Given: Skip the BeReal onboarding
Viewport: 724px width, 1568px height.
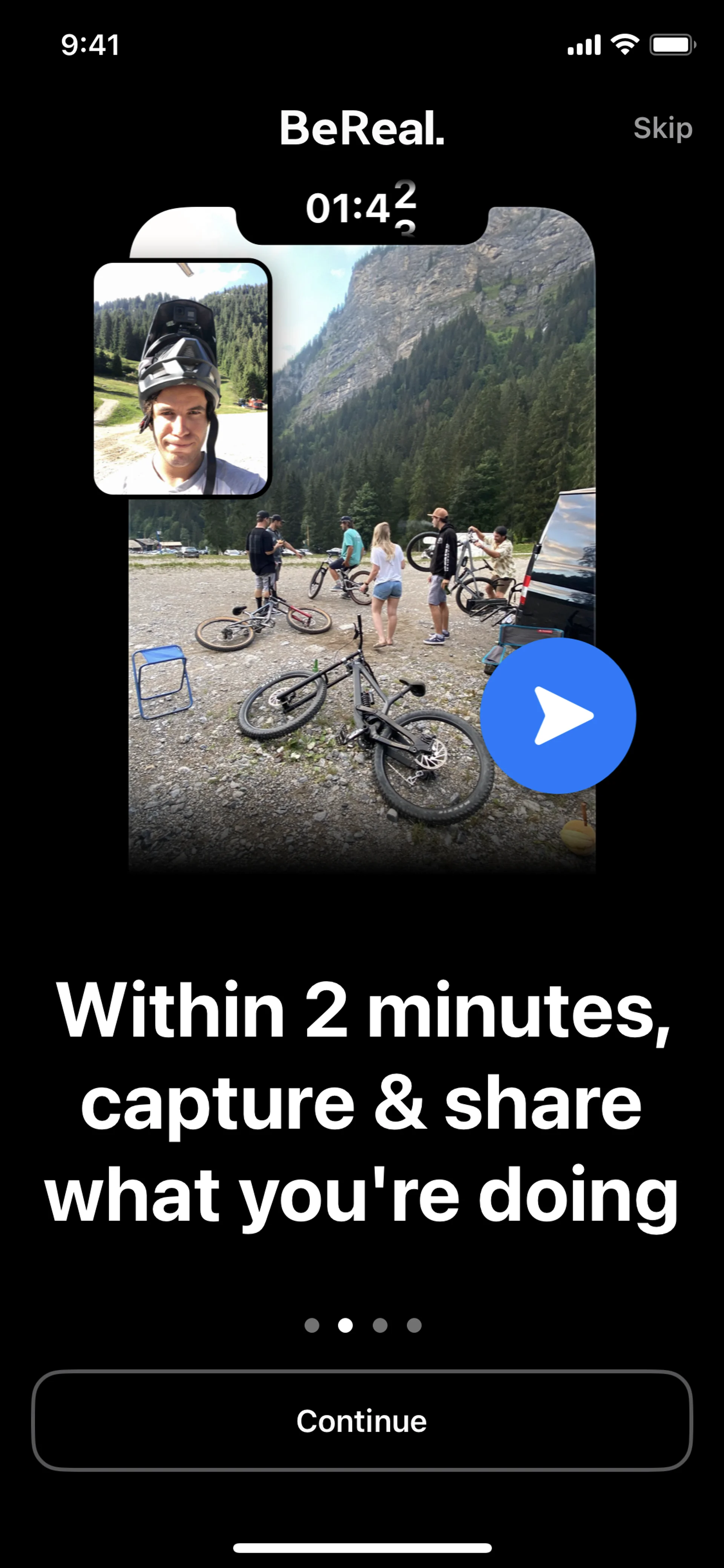Looking at the screenshot, I should coord(662,128).
